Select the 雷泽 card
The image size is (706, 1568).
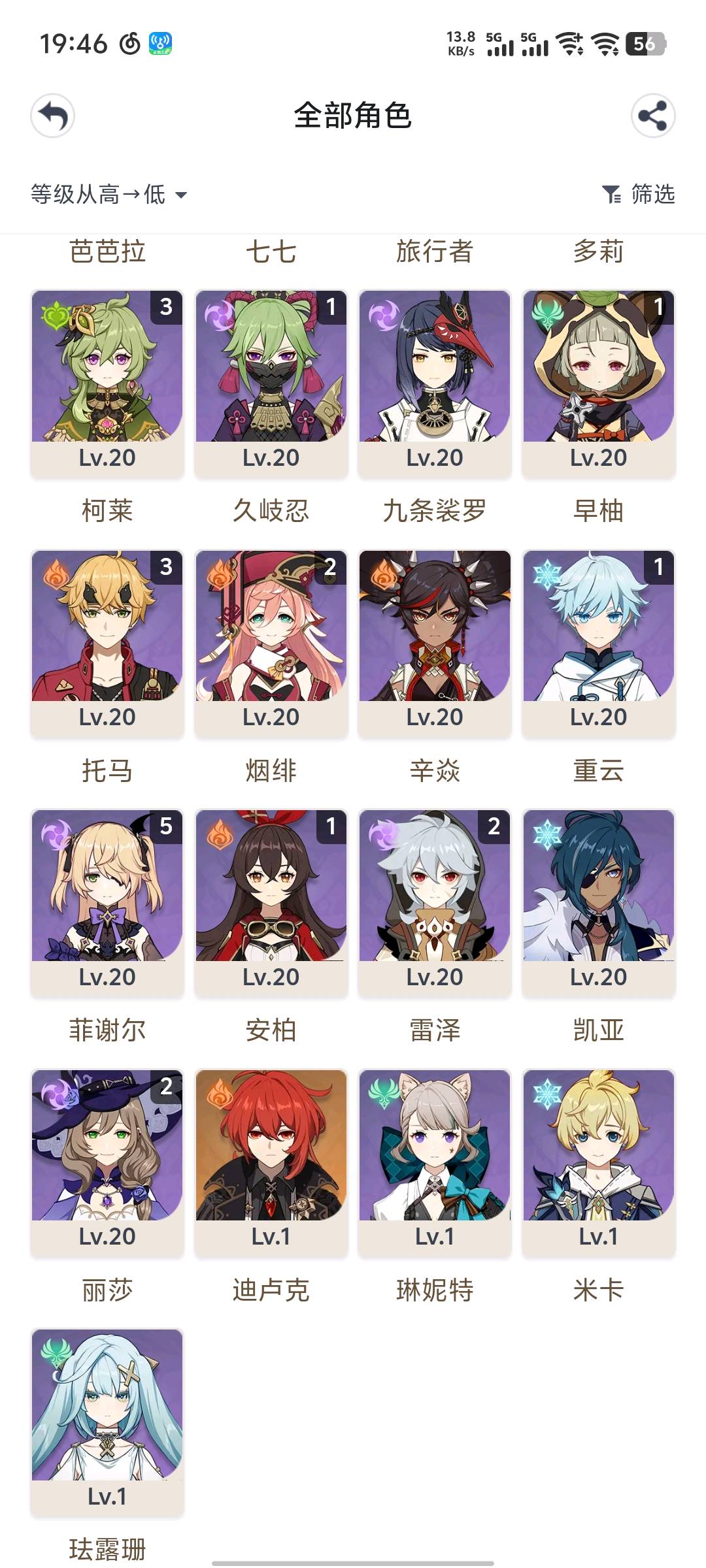(435, 903)
